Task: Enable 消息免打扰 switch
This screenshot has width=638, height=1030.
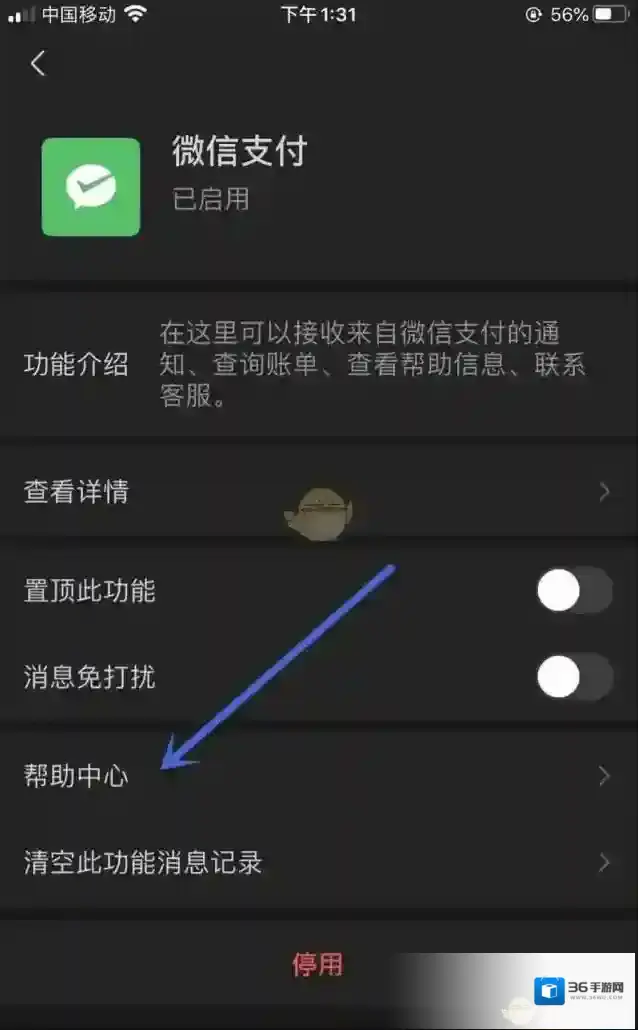Action: click(574, 678)
